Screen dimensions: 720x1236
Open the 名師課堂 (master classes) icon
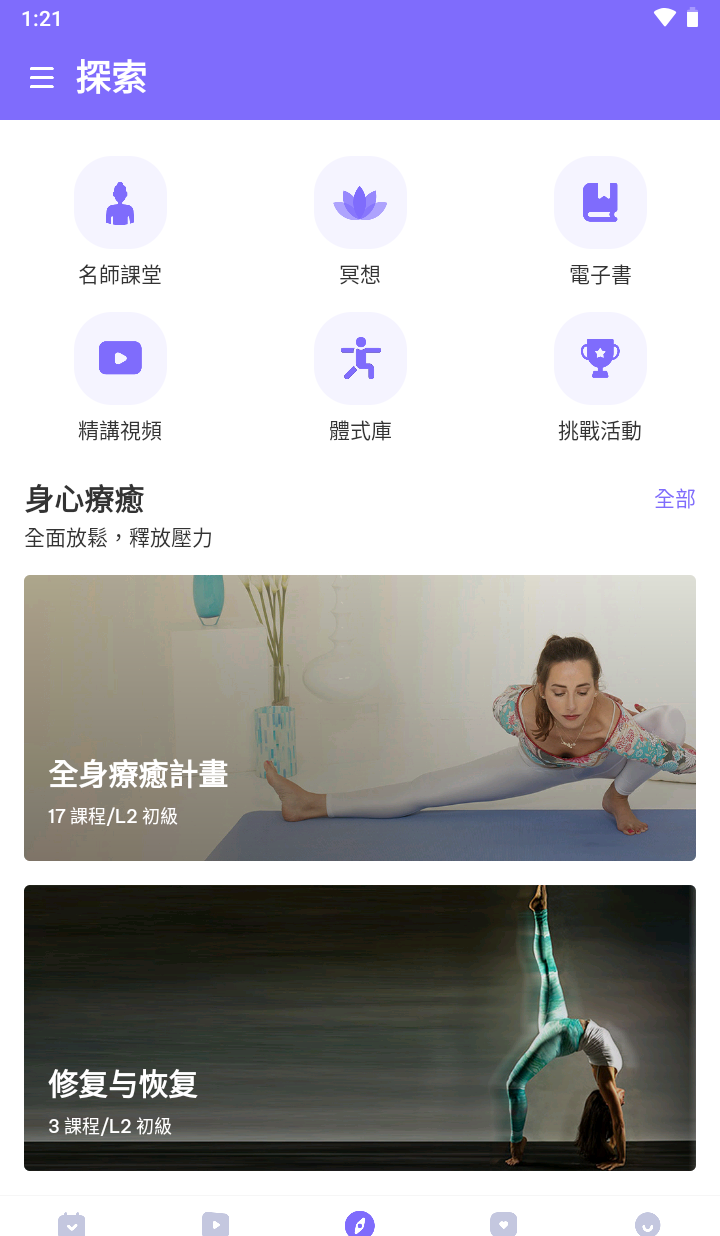120,202
